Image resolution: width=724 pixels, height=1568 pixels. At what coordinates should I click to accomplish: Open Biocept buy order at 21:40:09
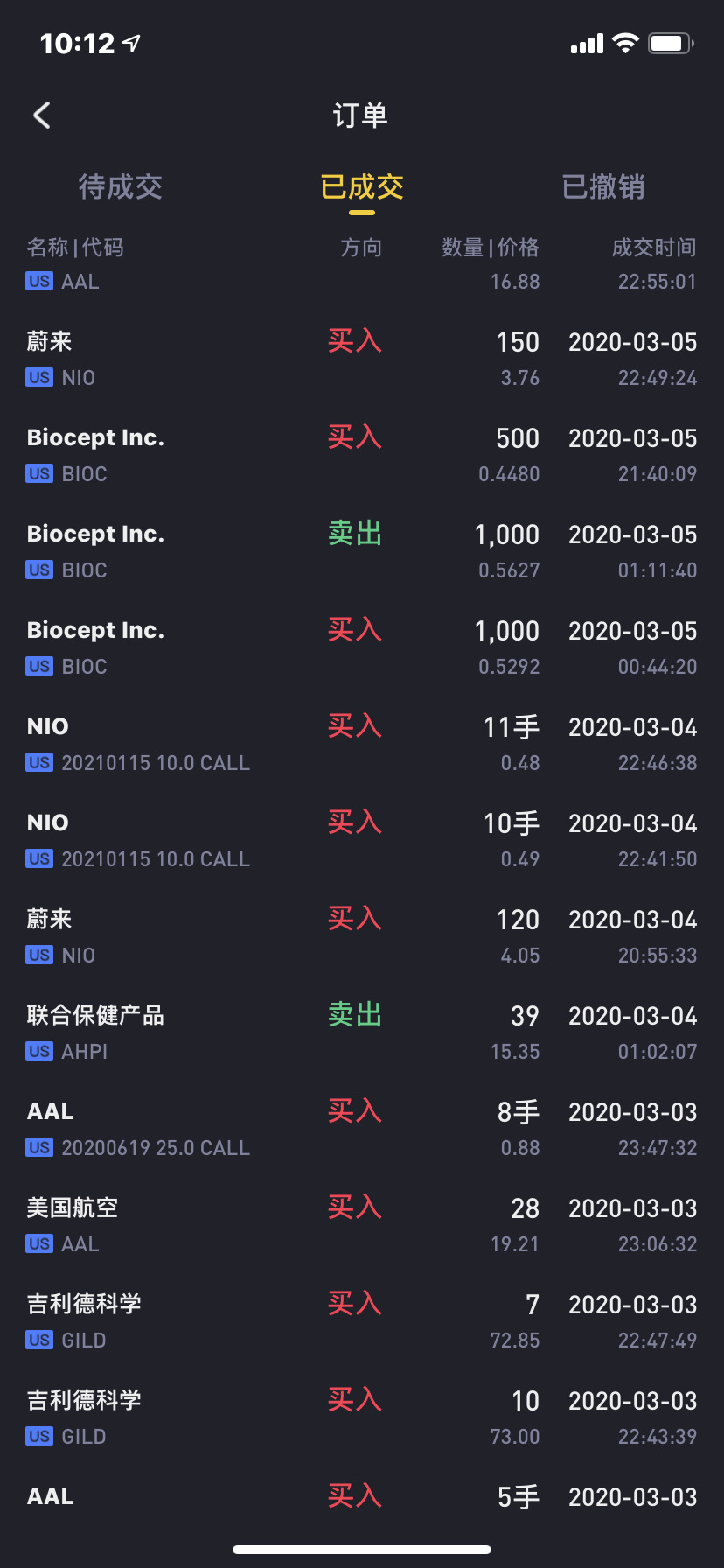tap(362, 455)
